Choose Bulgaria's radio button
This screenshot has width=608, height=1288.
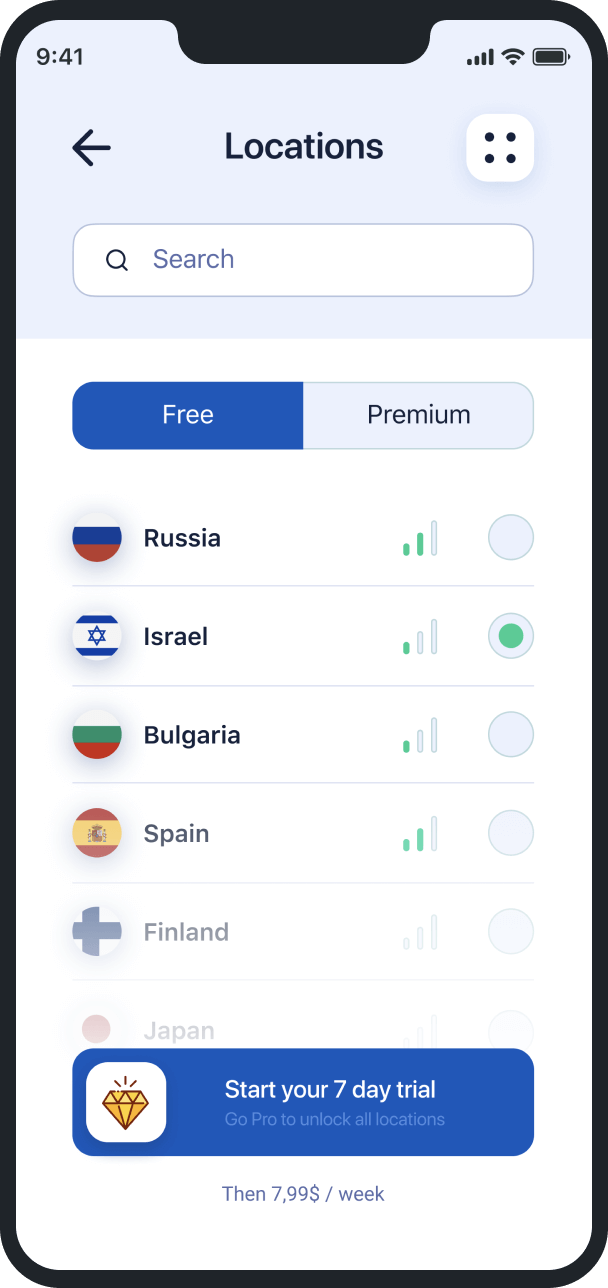(x=511, y=735)
